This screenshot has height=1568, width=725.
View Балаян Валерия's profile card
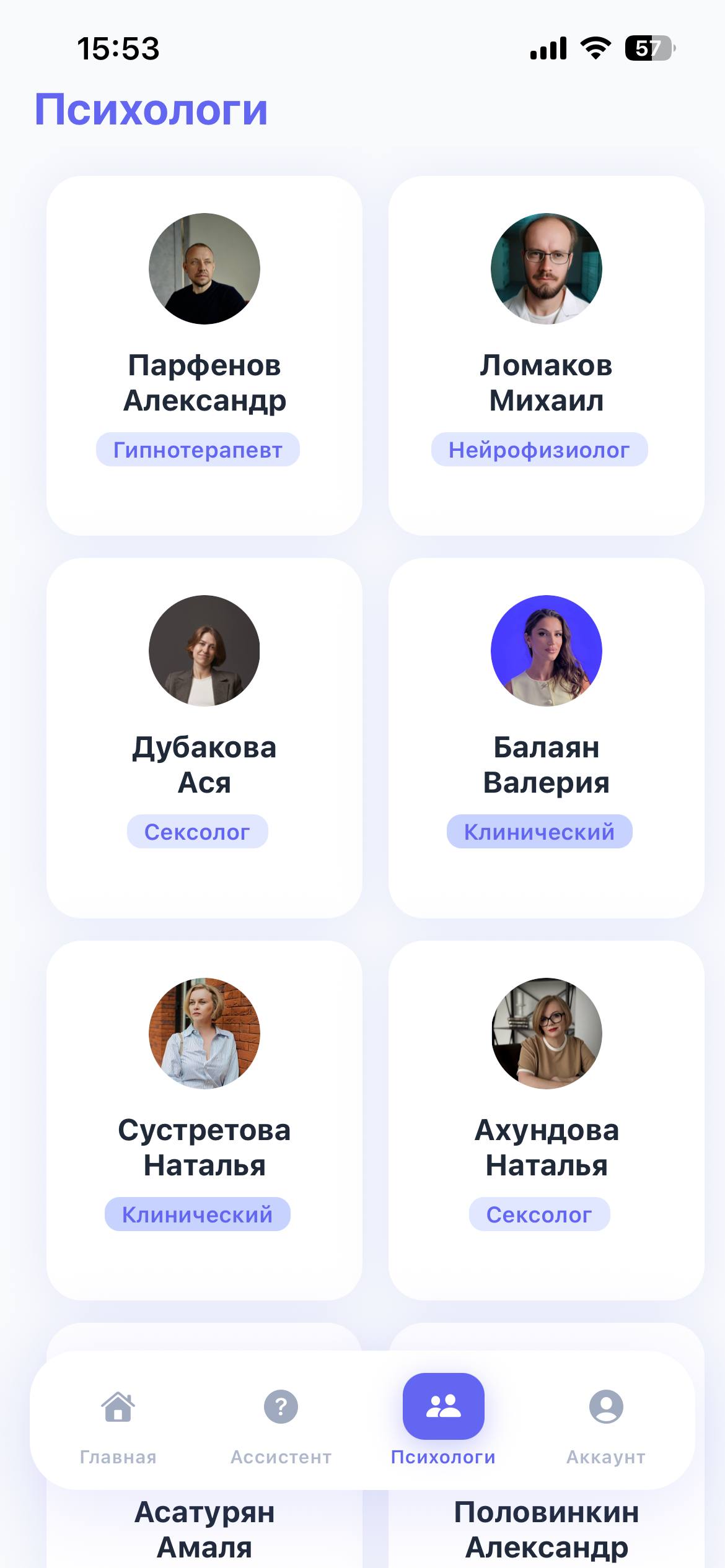coord(546,738)
